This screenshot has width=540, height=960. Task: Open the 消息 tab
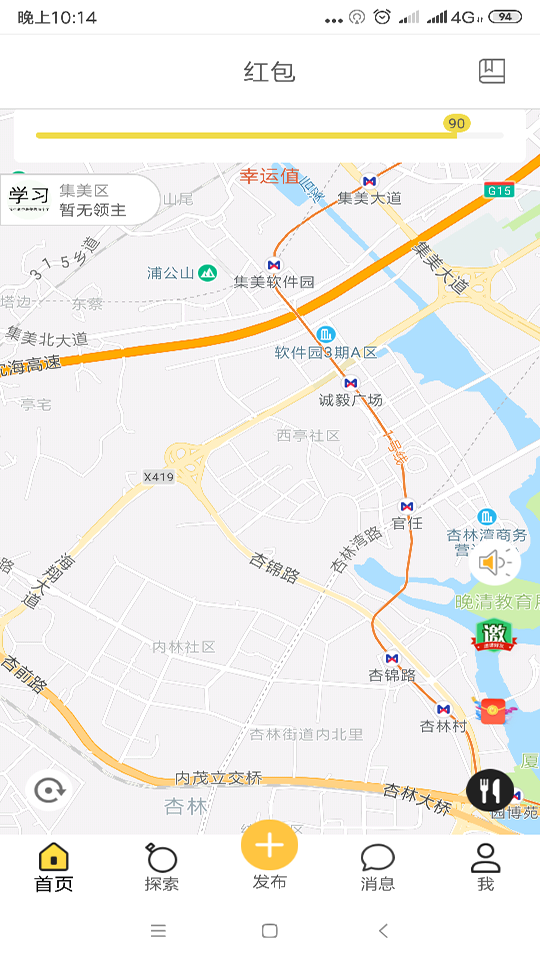point(377,868)
